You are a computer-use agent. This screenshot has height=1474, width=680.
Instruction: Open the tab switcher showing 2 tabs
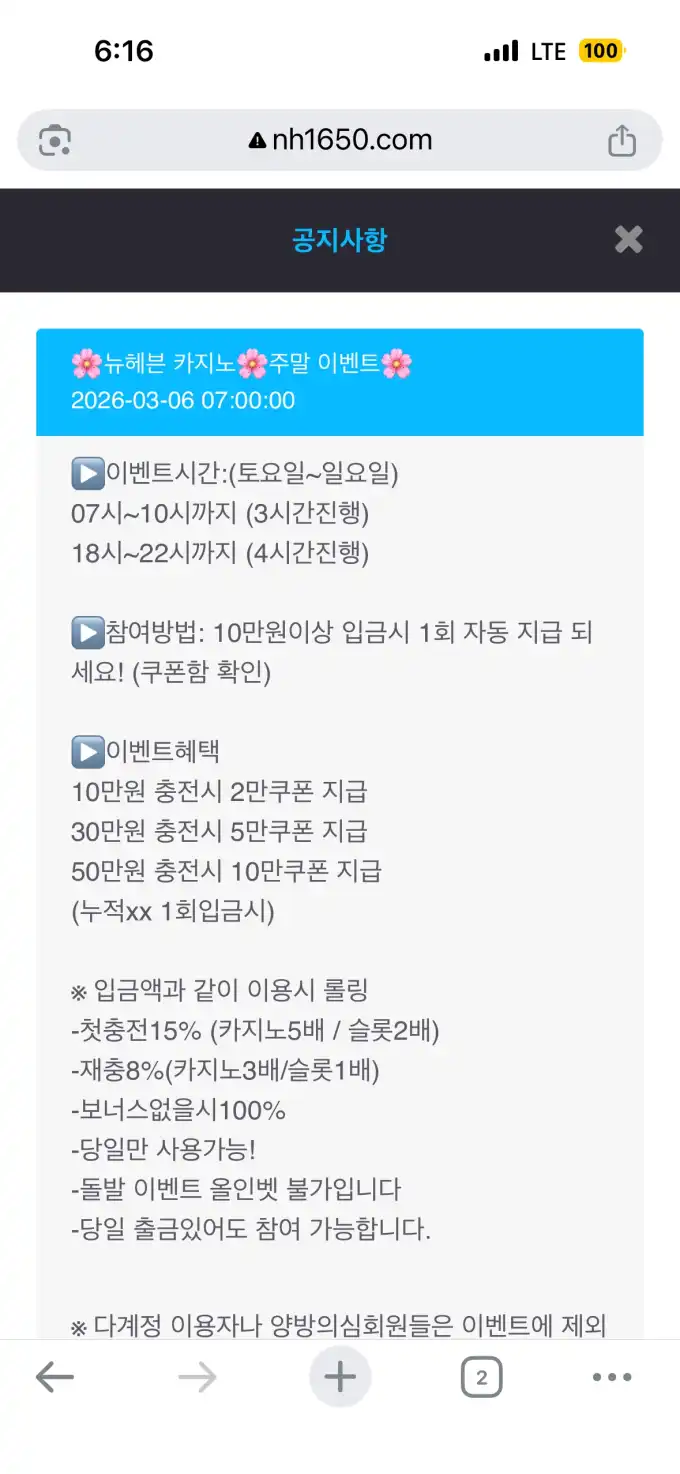click(481, 1378)
